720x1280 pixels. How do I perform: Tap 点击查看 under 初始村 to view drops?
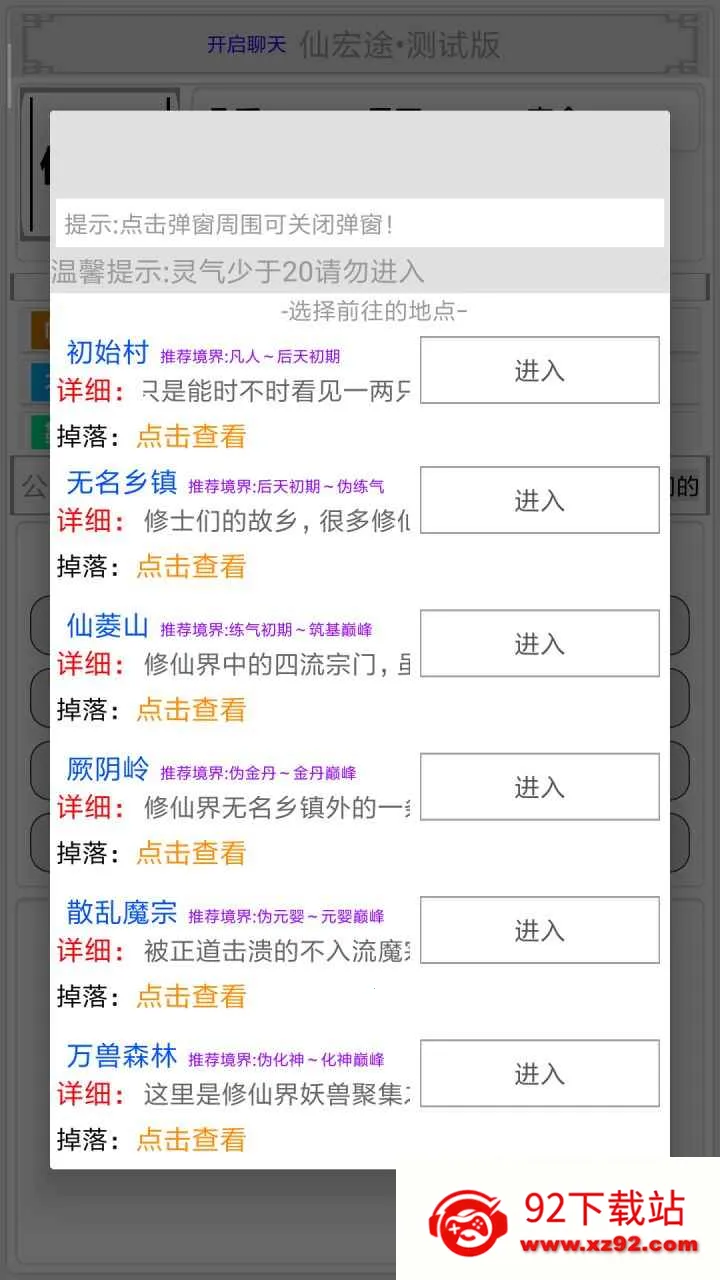coord(191,436)
